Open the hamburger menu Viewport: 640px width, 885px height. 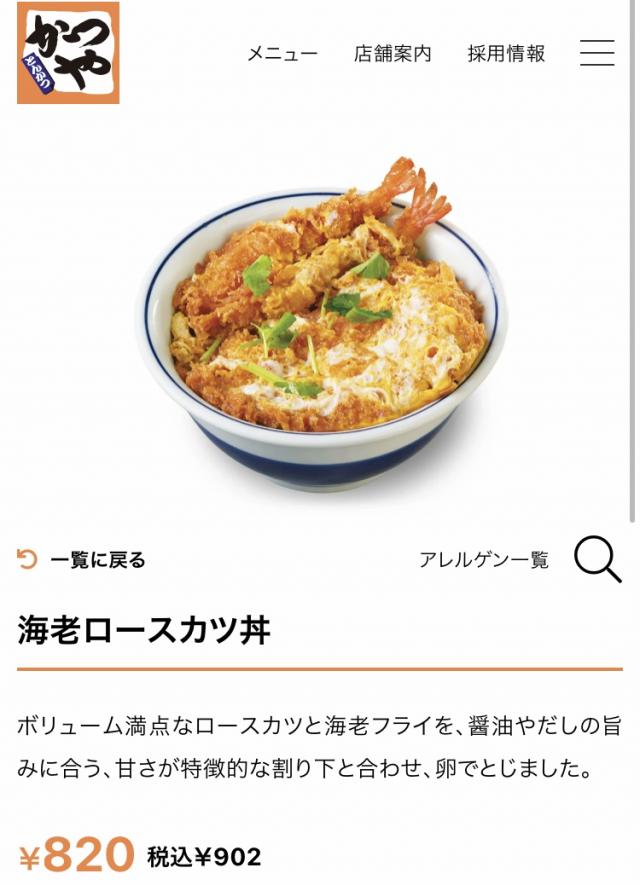tap(597, 54)
